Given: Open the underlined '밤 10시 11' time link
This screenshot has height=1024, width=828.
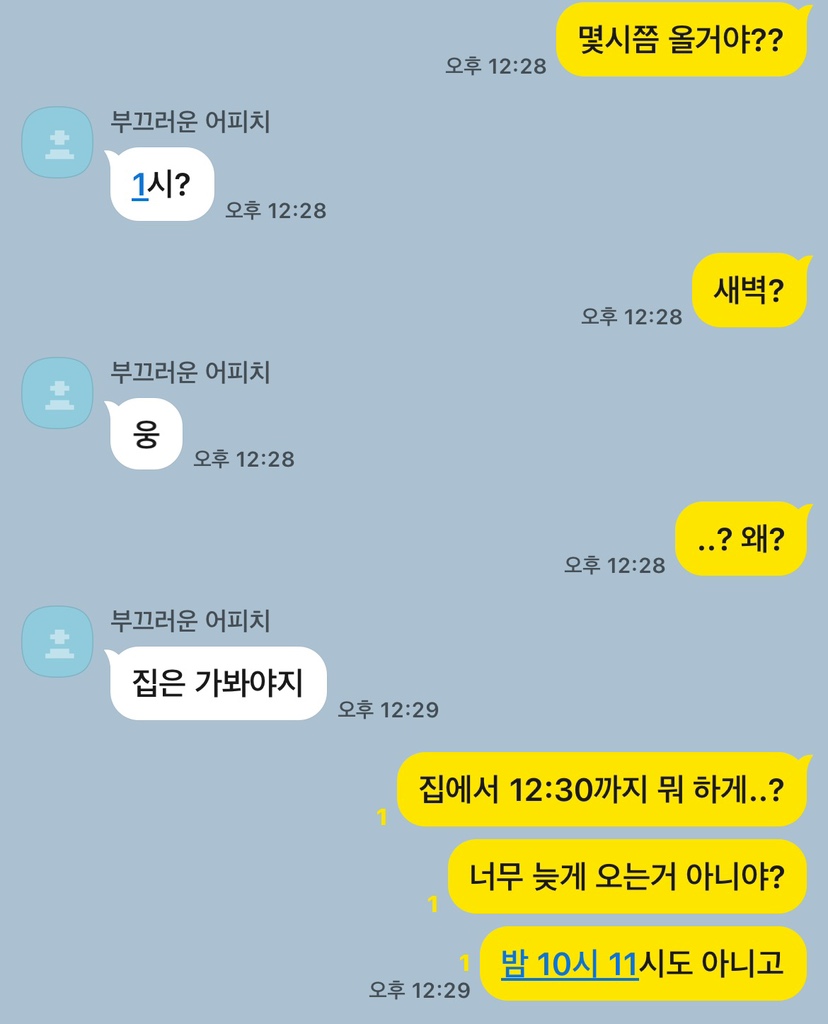Looking at the screenshot, I should tap(569, 964).
